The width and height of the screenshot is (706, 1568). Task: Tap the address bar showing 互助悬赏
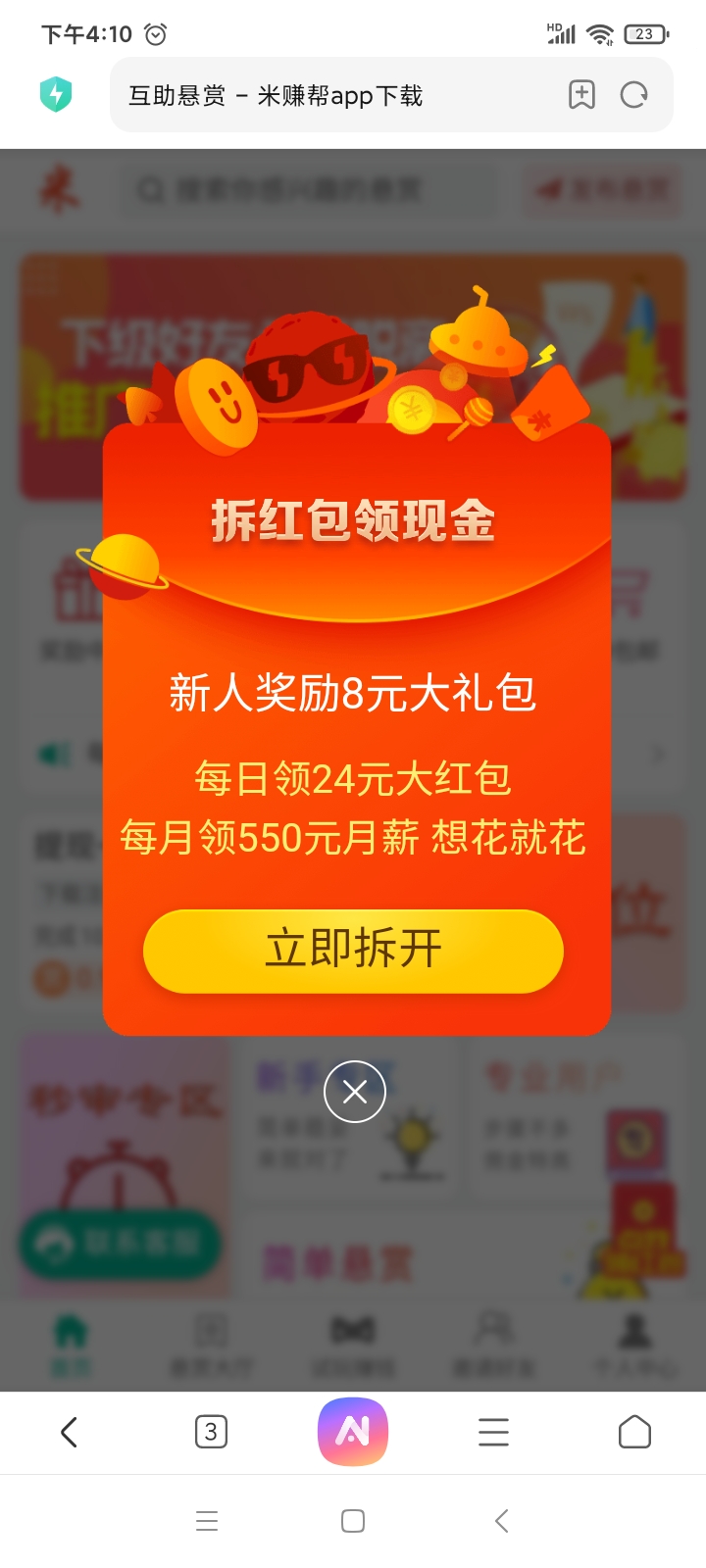pos(333,95)
